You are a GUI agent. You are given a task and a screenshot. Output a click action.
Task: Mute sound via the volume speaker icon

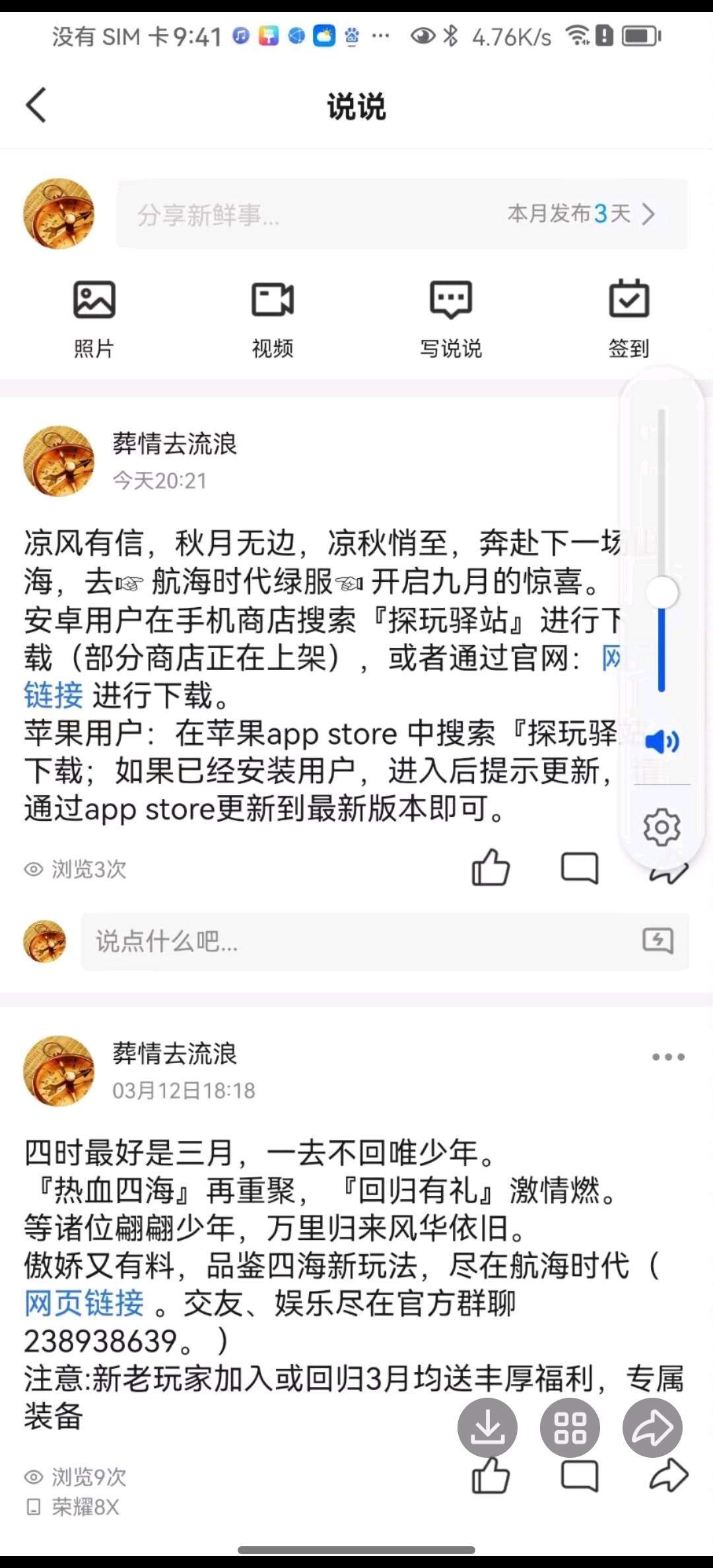662,742
